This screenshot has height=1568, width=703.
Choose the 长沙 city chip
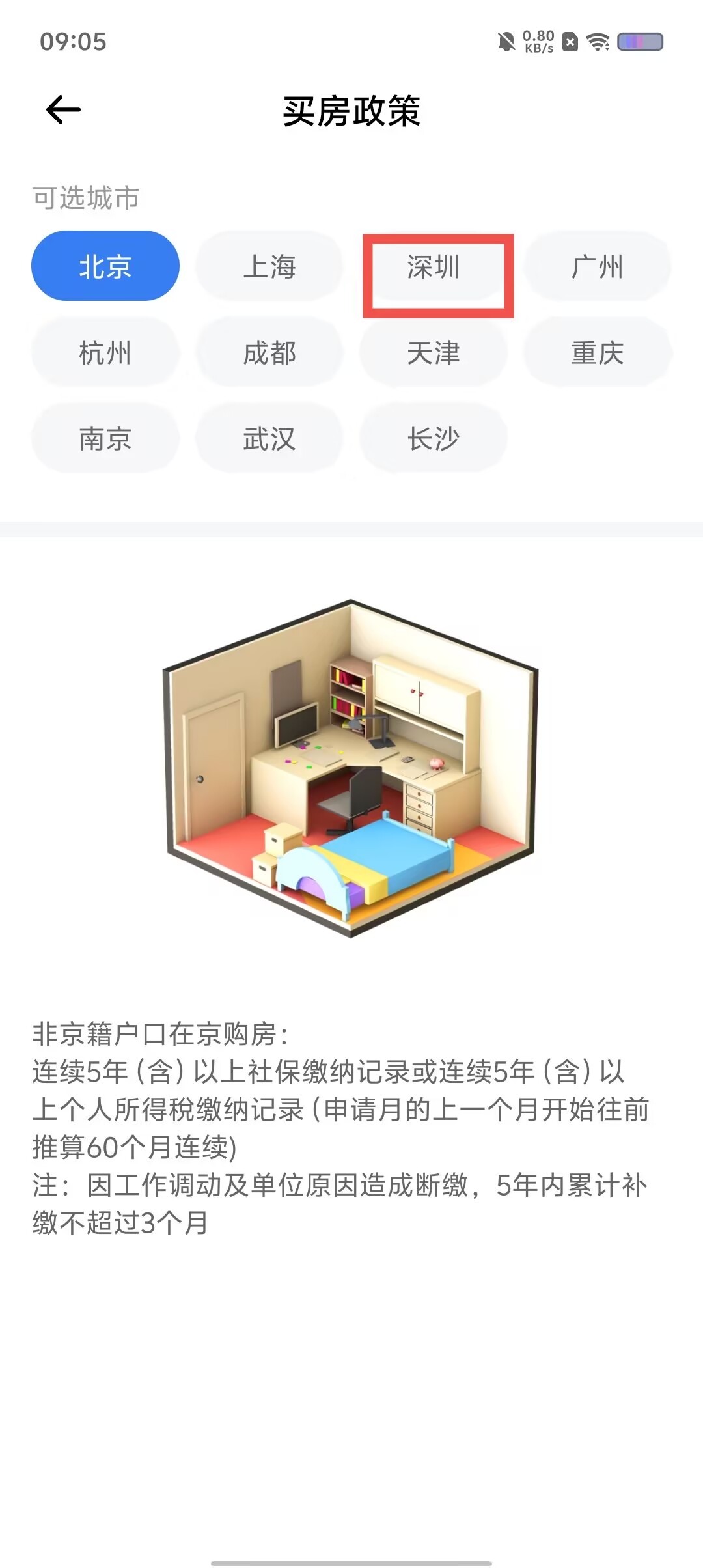[434, 438]
